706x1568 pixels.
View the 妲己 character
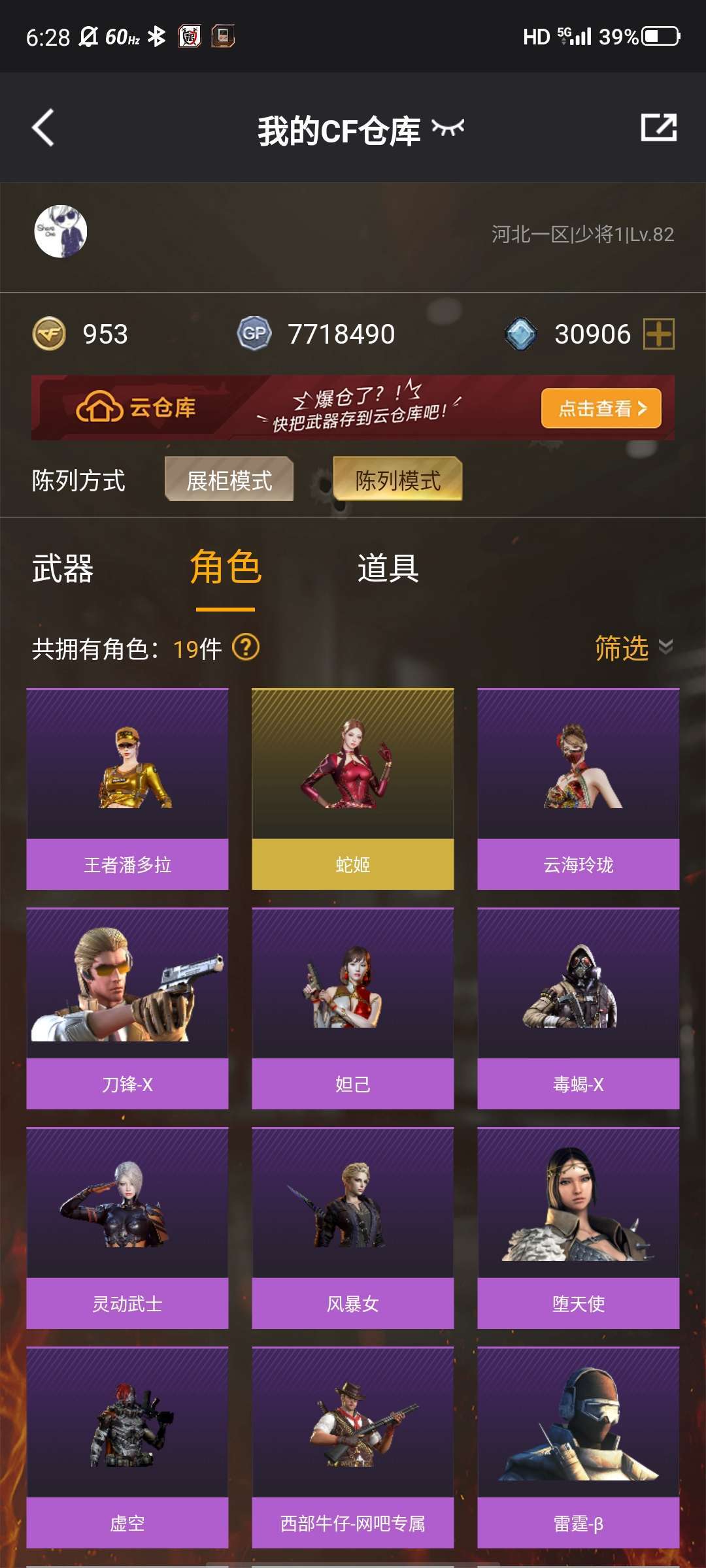tap(353, 1008)
